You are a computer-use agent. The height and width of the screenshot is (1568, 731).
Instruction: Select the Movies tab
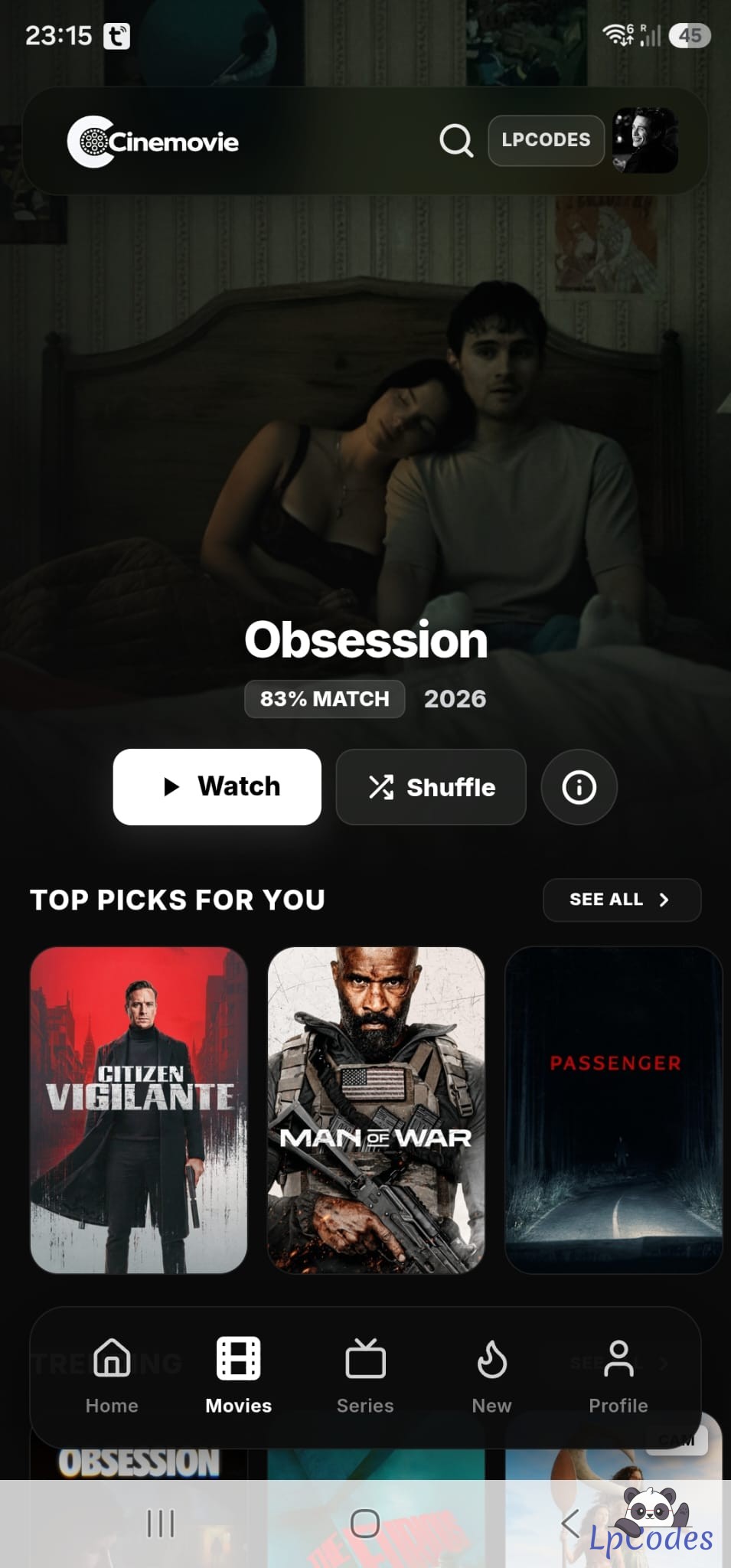coord(239,1376)
